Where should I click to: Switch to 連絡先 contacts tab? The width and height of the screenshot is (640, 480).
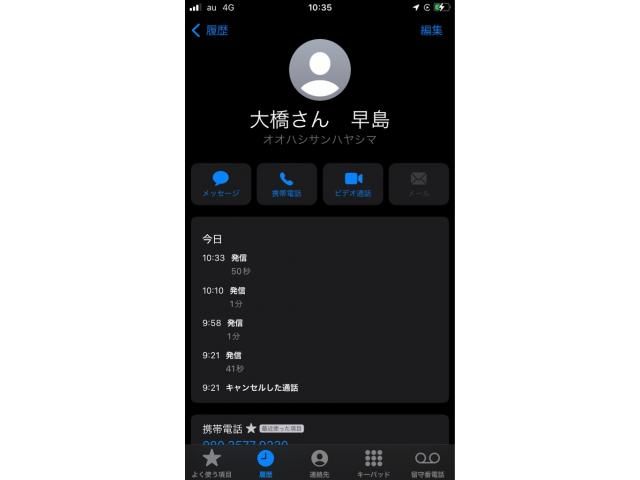tap(319, 463)
